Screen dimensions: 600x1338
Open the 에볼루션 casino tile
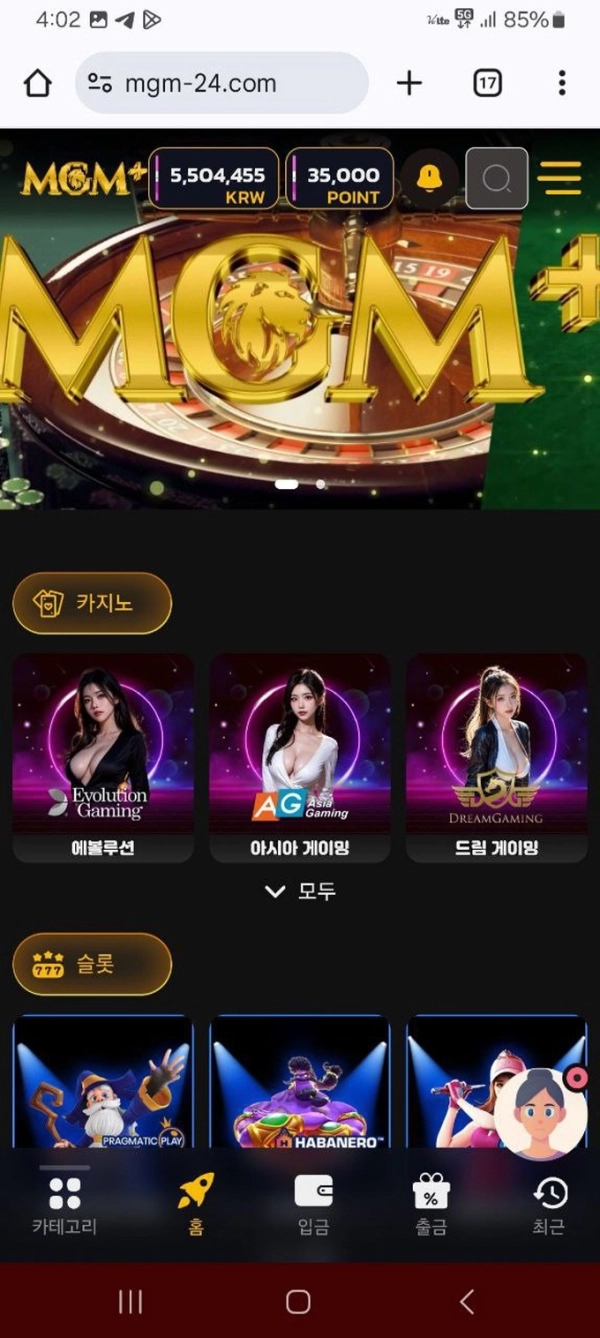point(103,757)
